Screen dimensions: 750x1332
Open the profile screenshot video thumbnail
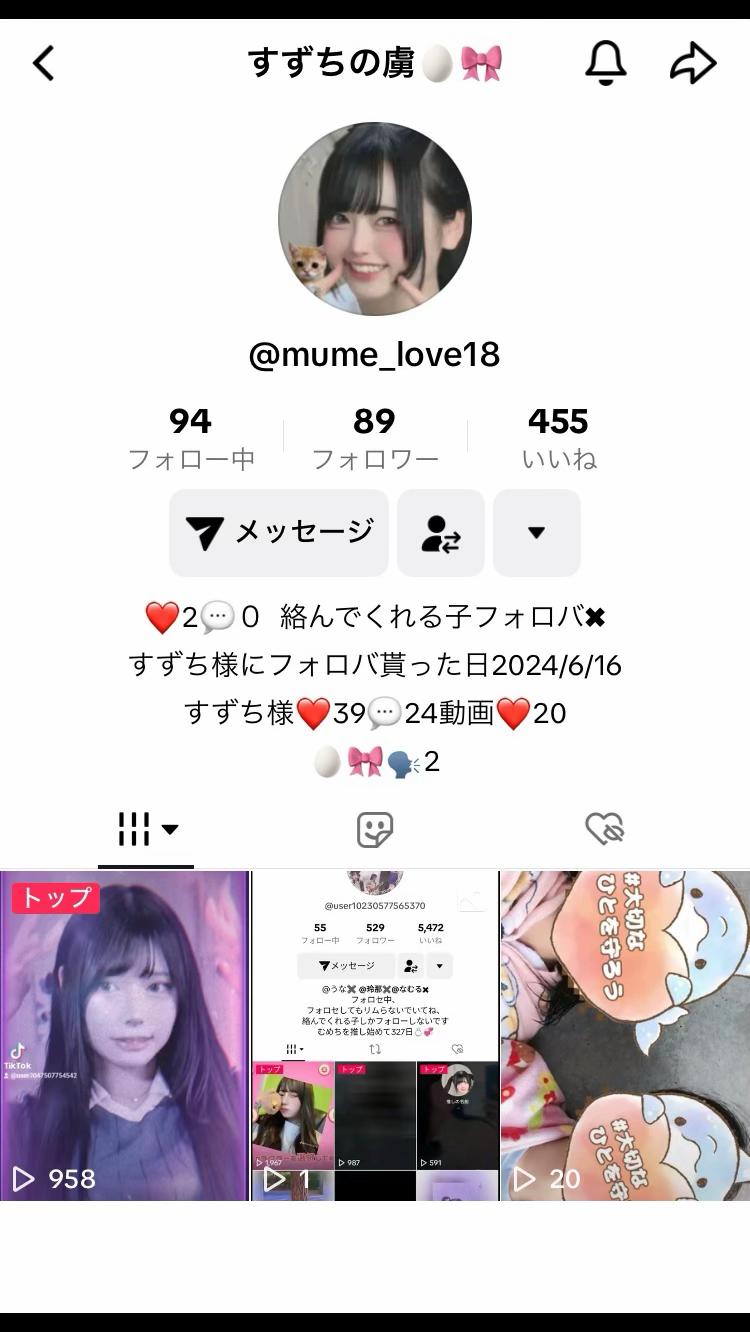point(375,1035)
